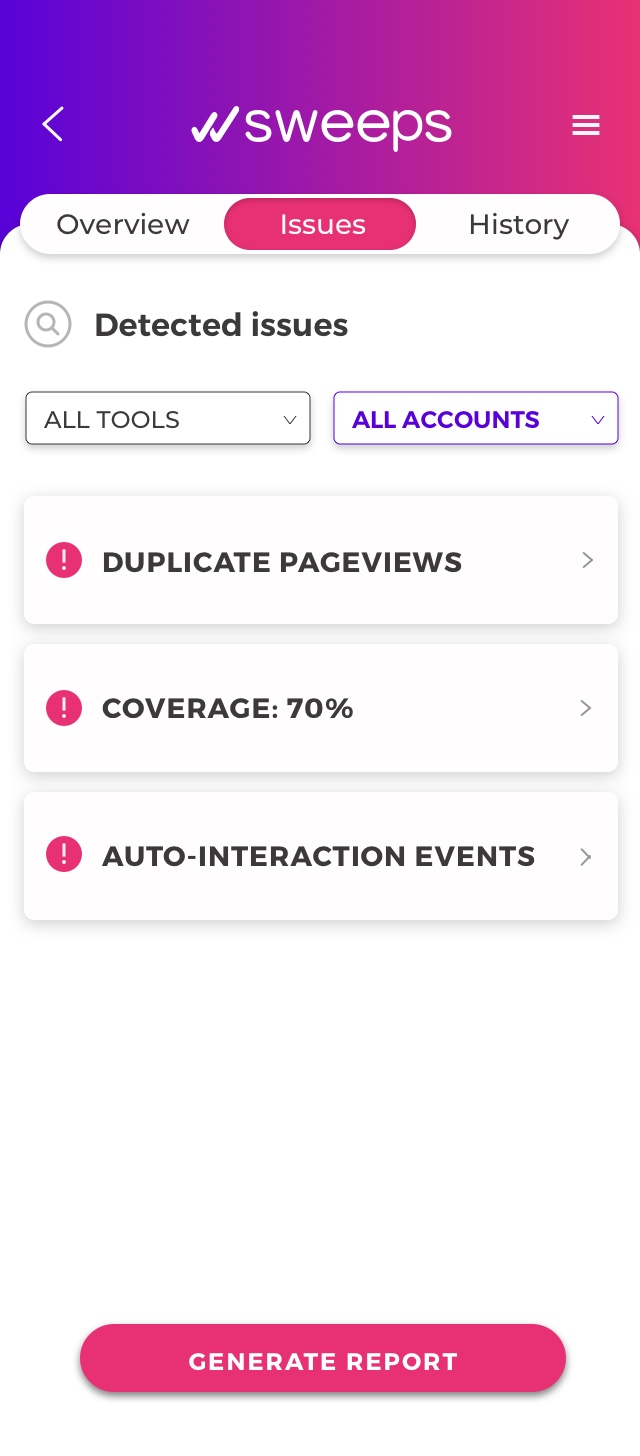Screen dimensions: 640x1456
Task: Open the Coverage: 70% issue
Action: click(321, 708)
